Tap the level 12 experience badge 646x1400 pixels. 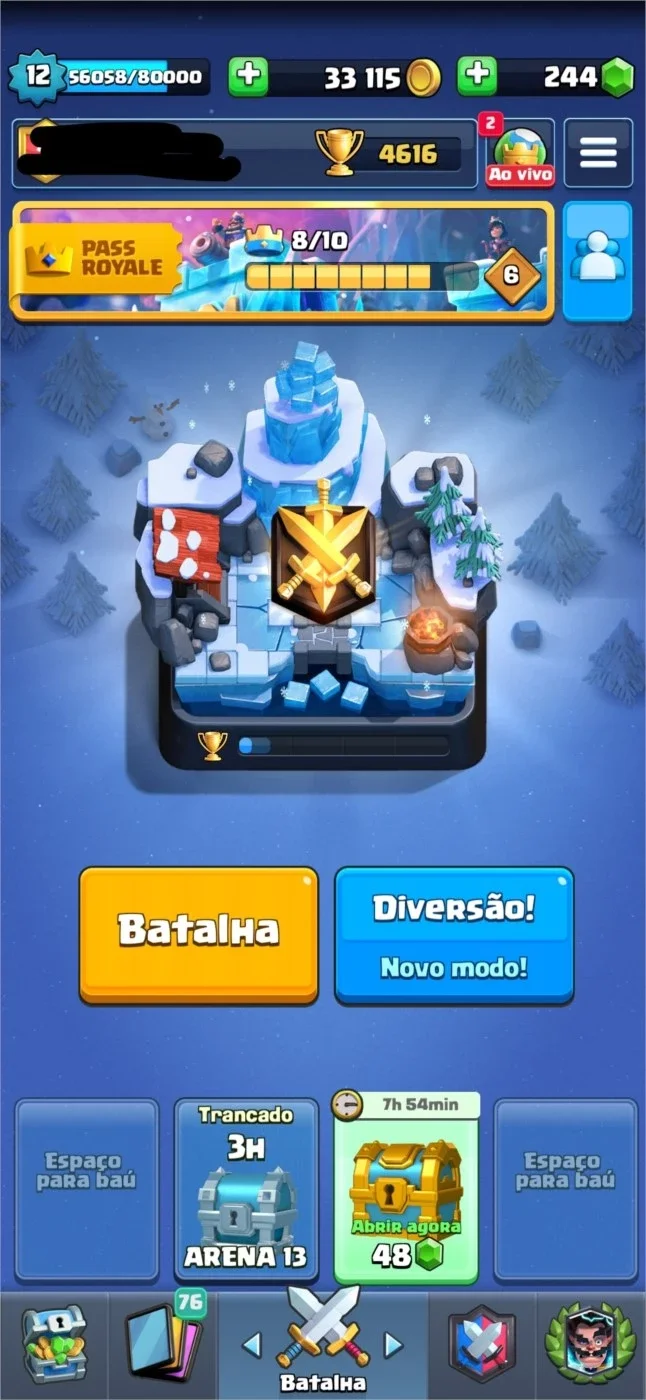click(37, 76)
